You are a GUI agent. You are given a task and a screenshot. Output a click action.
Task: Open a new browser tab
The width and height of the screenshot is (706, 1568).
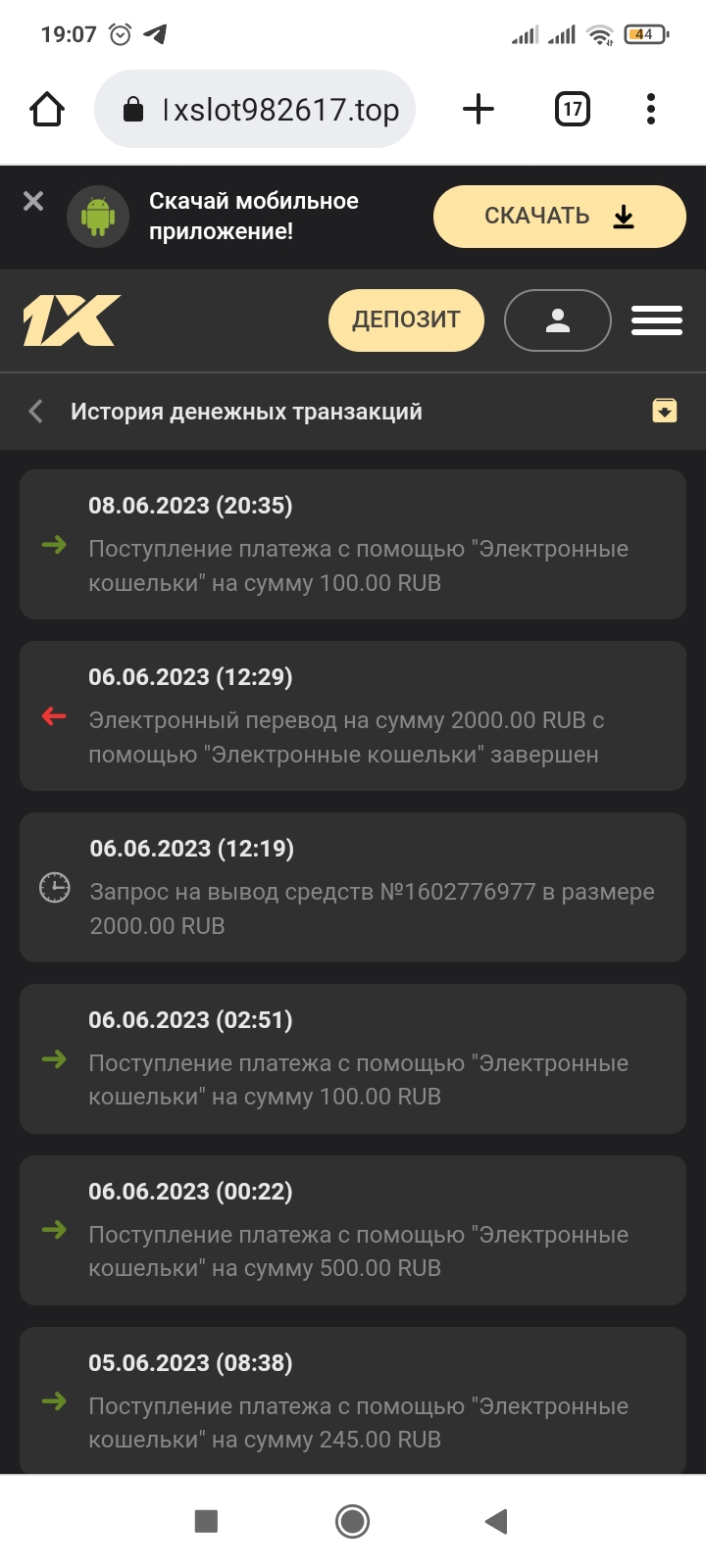pos(479,109)
